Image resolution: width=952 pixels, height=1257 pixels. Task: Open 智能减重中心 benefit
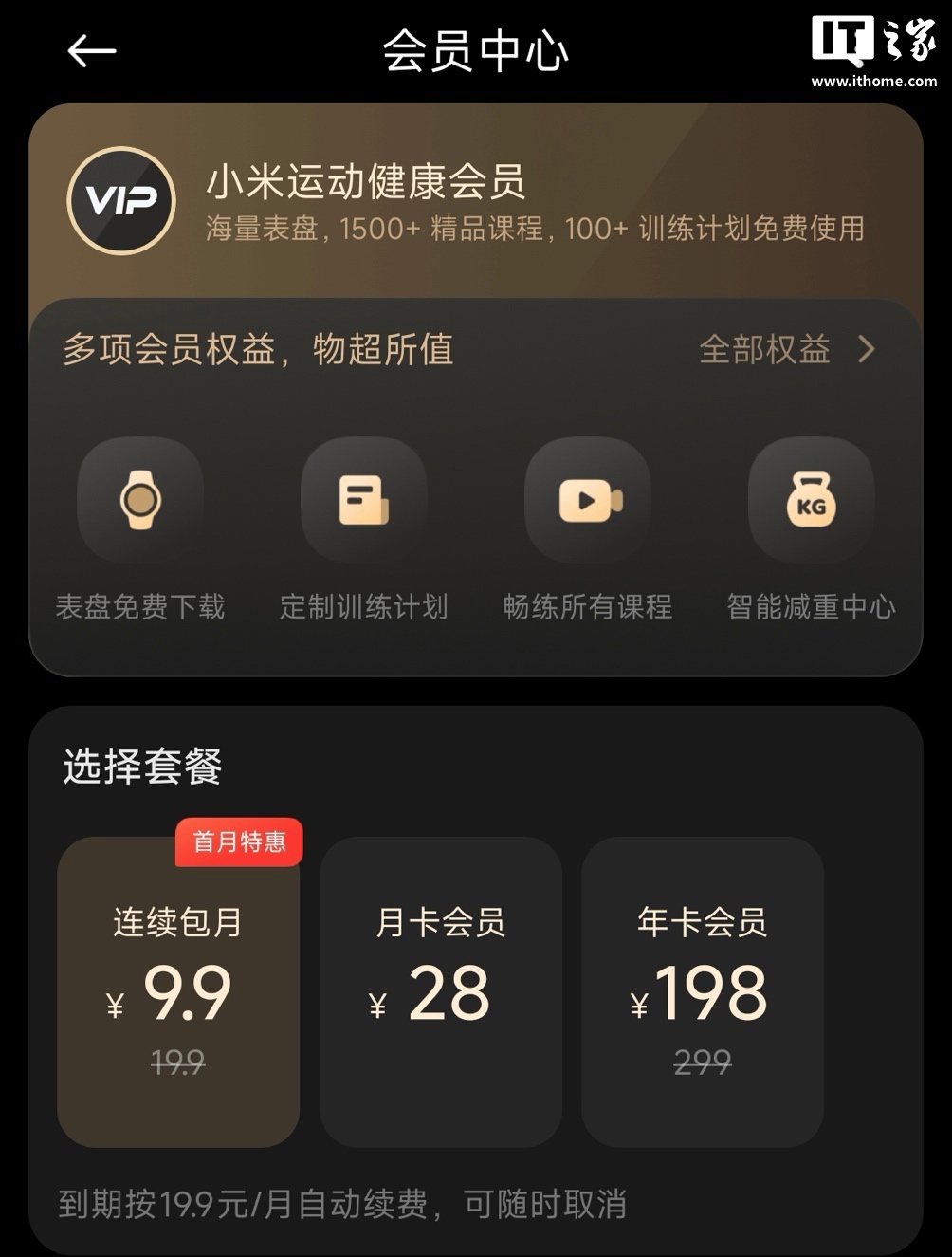(x=811, y=500)
